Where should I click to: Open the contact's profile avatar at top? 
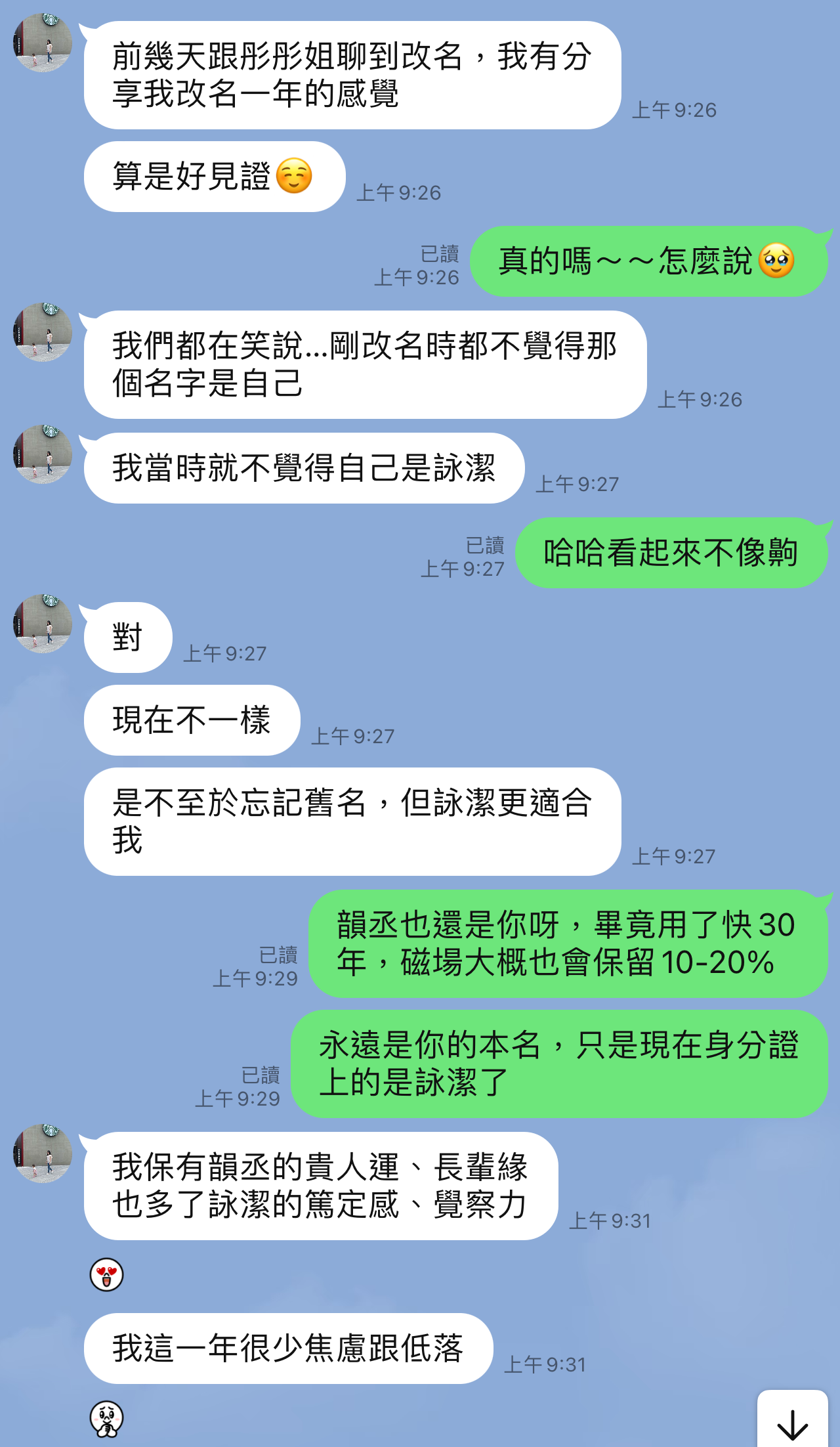42,43
